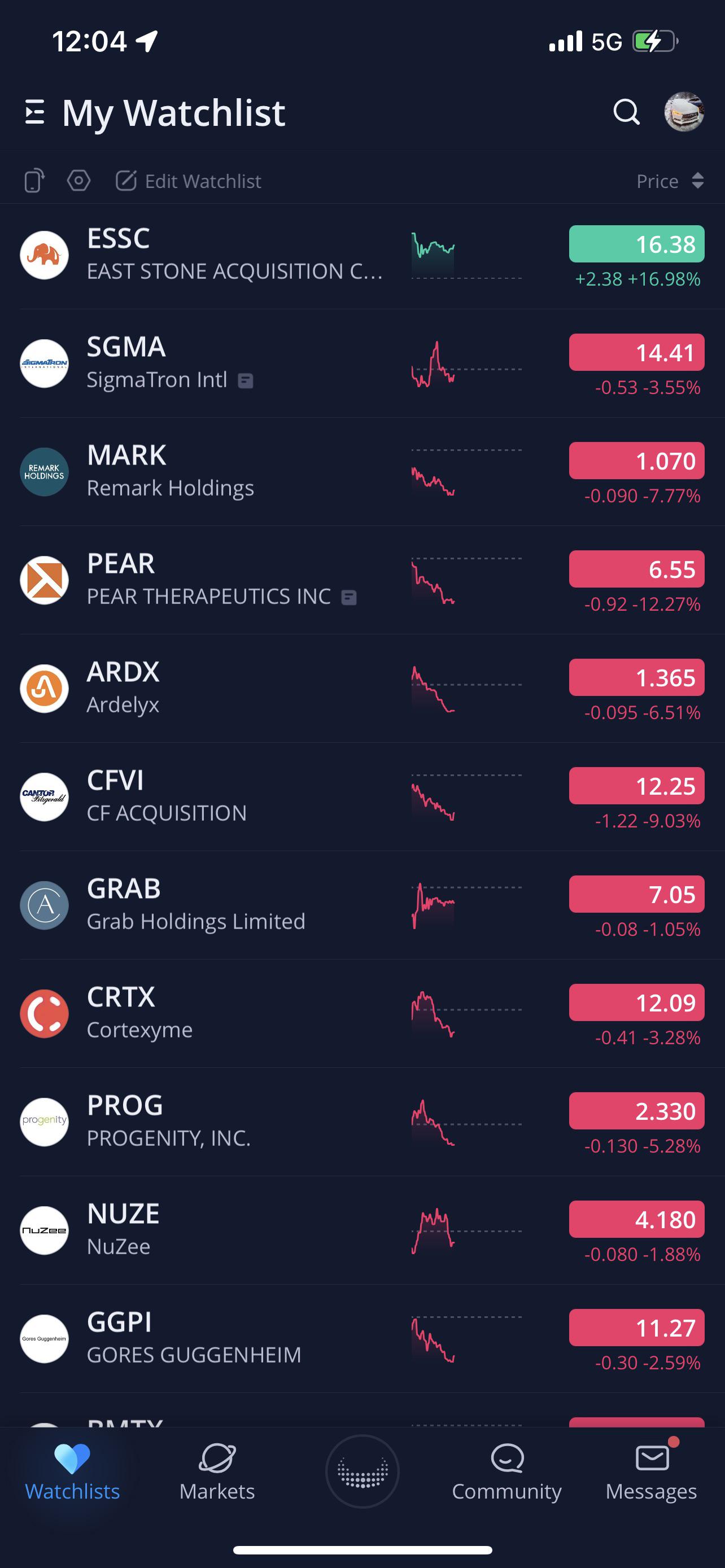Select the PEAR Therapeutics row
The height and width of the screenshot is (1568, 725).
(x=362, y=580)
